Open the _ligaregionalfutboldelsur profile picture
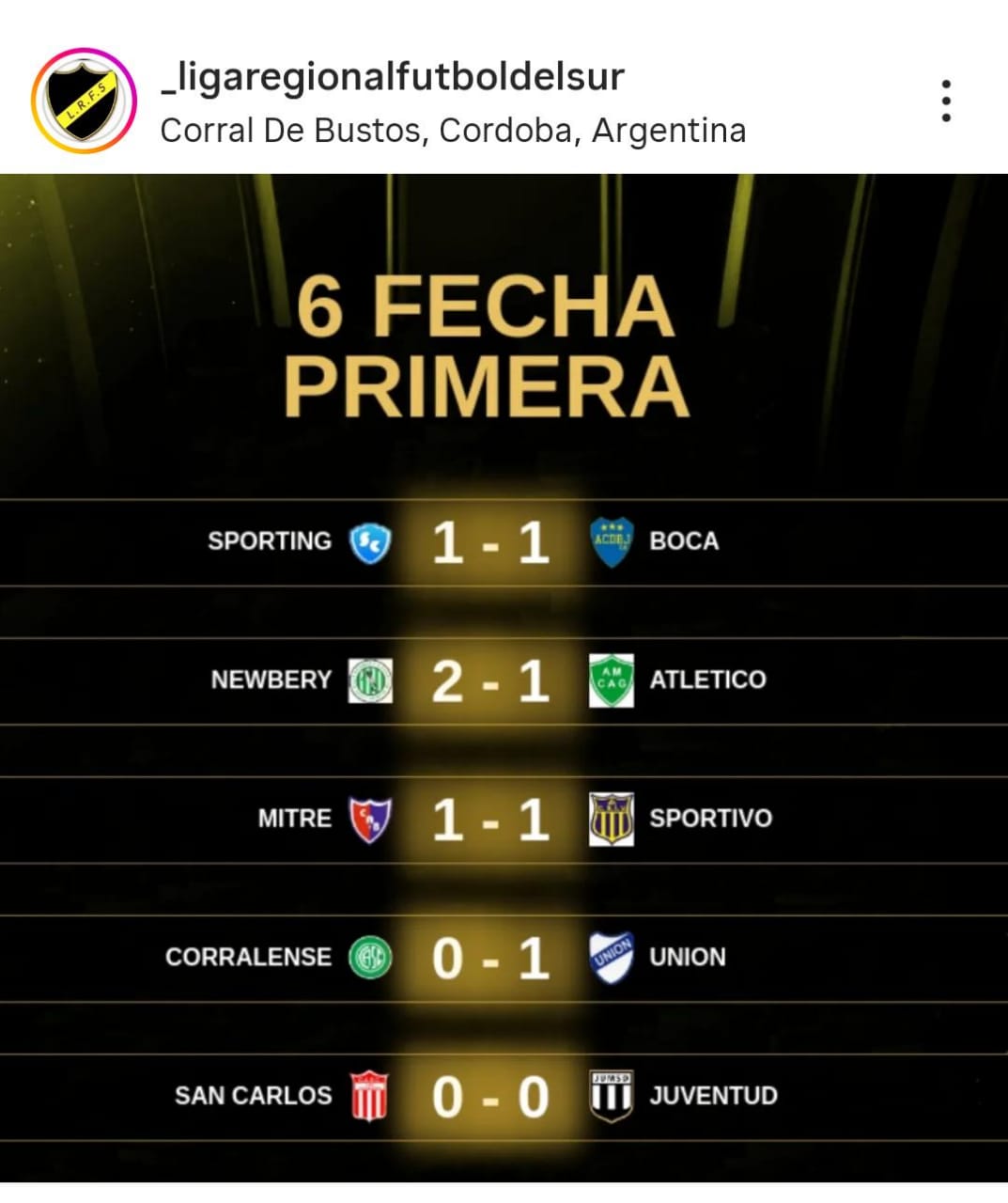 tap(84, 101)
